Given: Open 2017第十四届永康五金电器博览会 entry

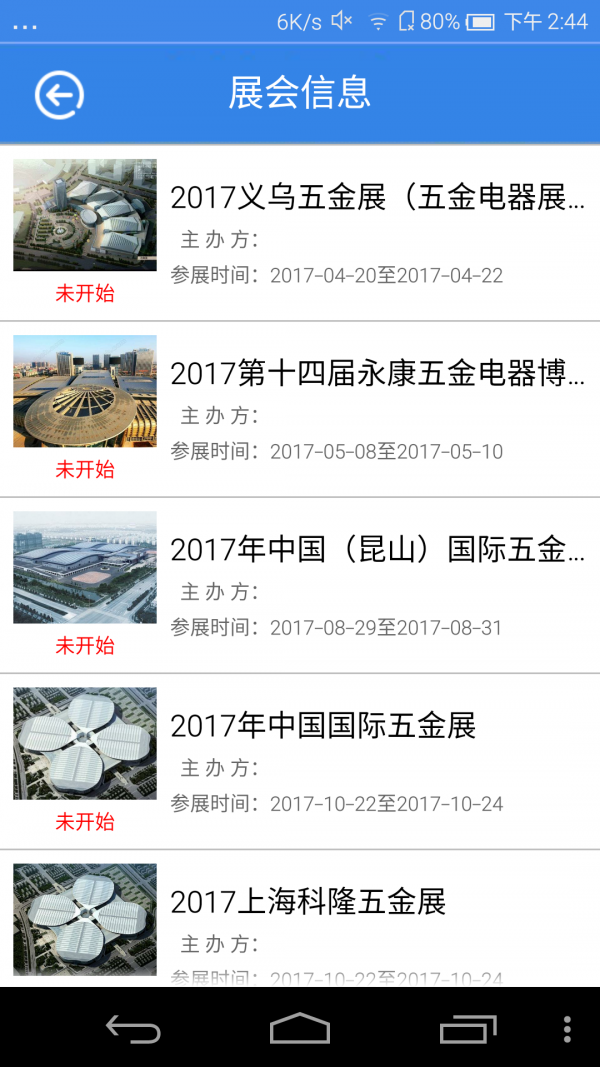Looking at the screenshot, I should tap(300, 409).
